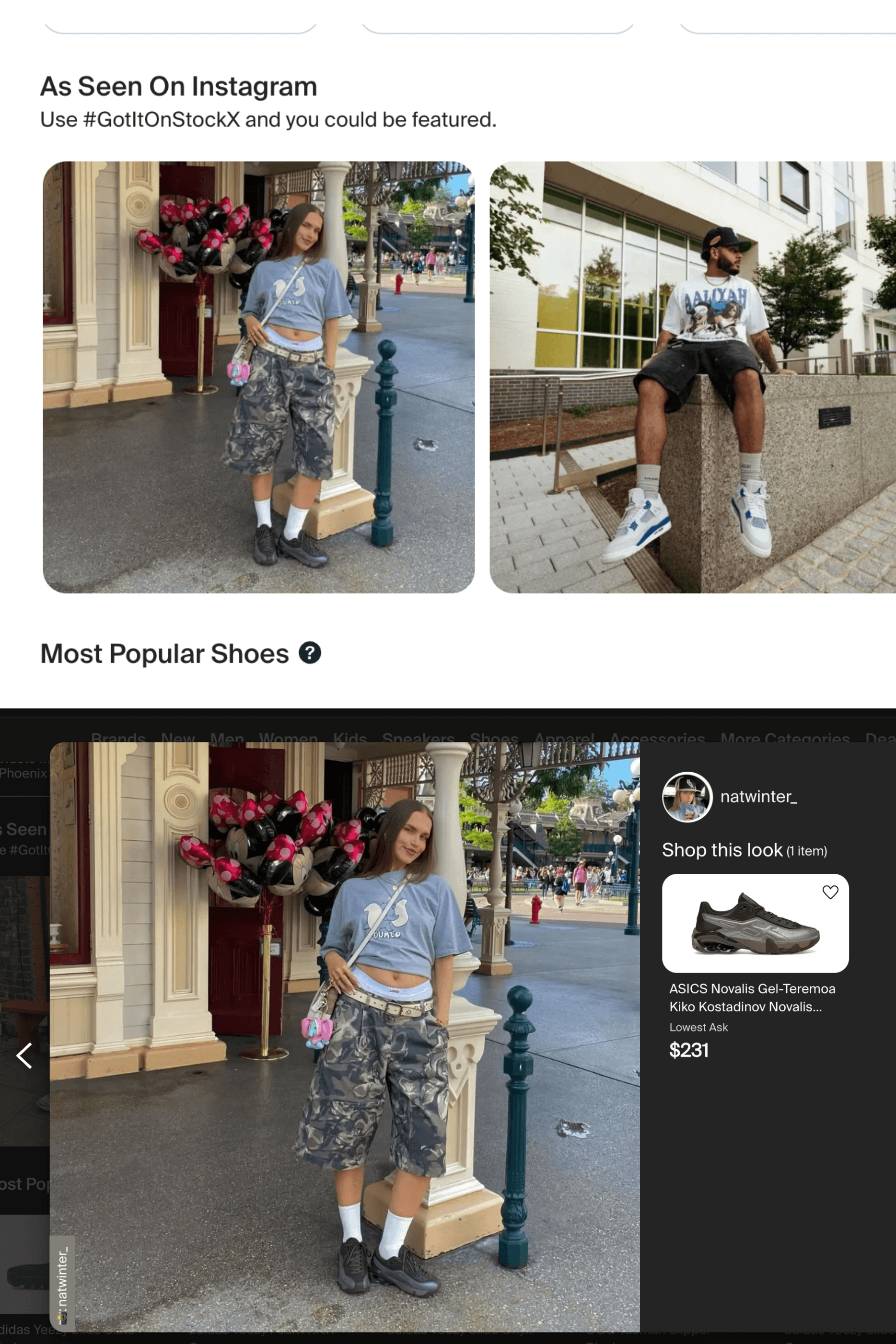This screenshot has width=896, height=1344.
Task: Favorite the ASICS Novalis Gel-Teremoa with the heart
Action: coord(830,892)
